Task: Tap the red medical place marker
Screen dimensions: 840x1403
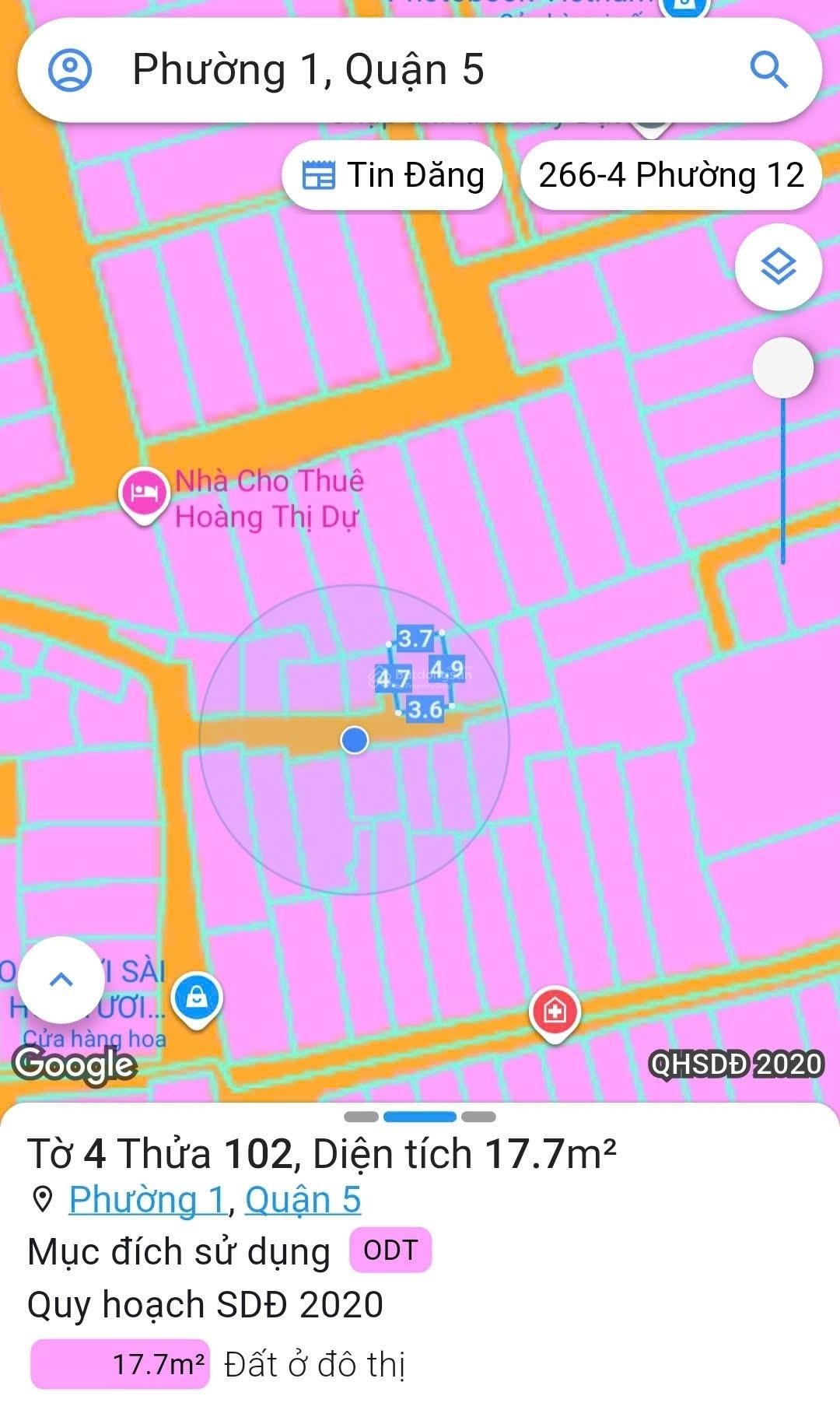Action: (554, 1012)
